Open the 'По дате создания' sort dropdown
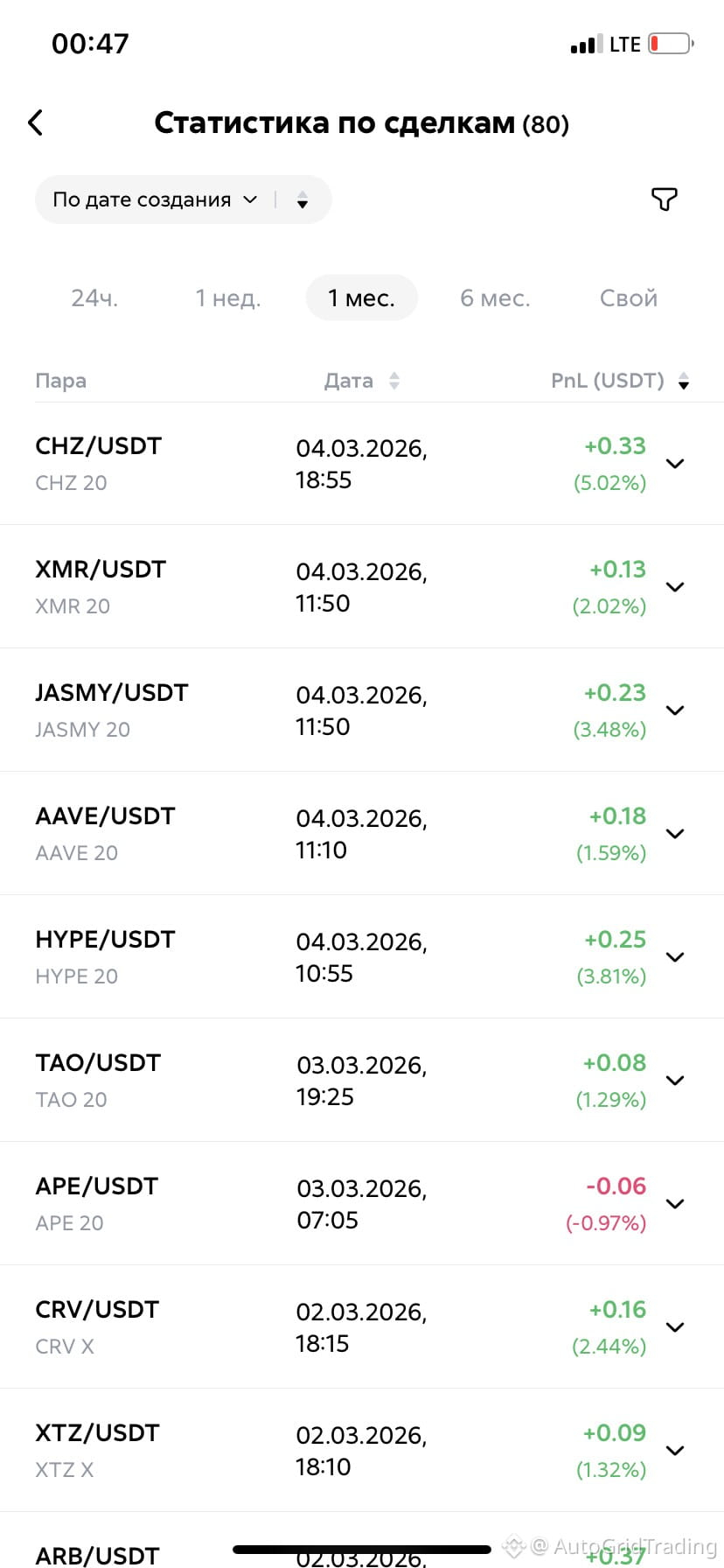The image size is (724, 1568). (x=155, y=199)
